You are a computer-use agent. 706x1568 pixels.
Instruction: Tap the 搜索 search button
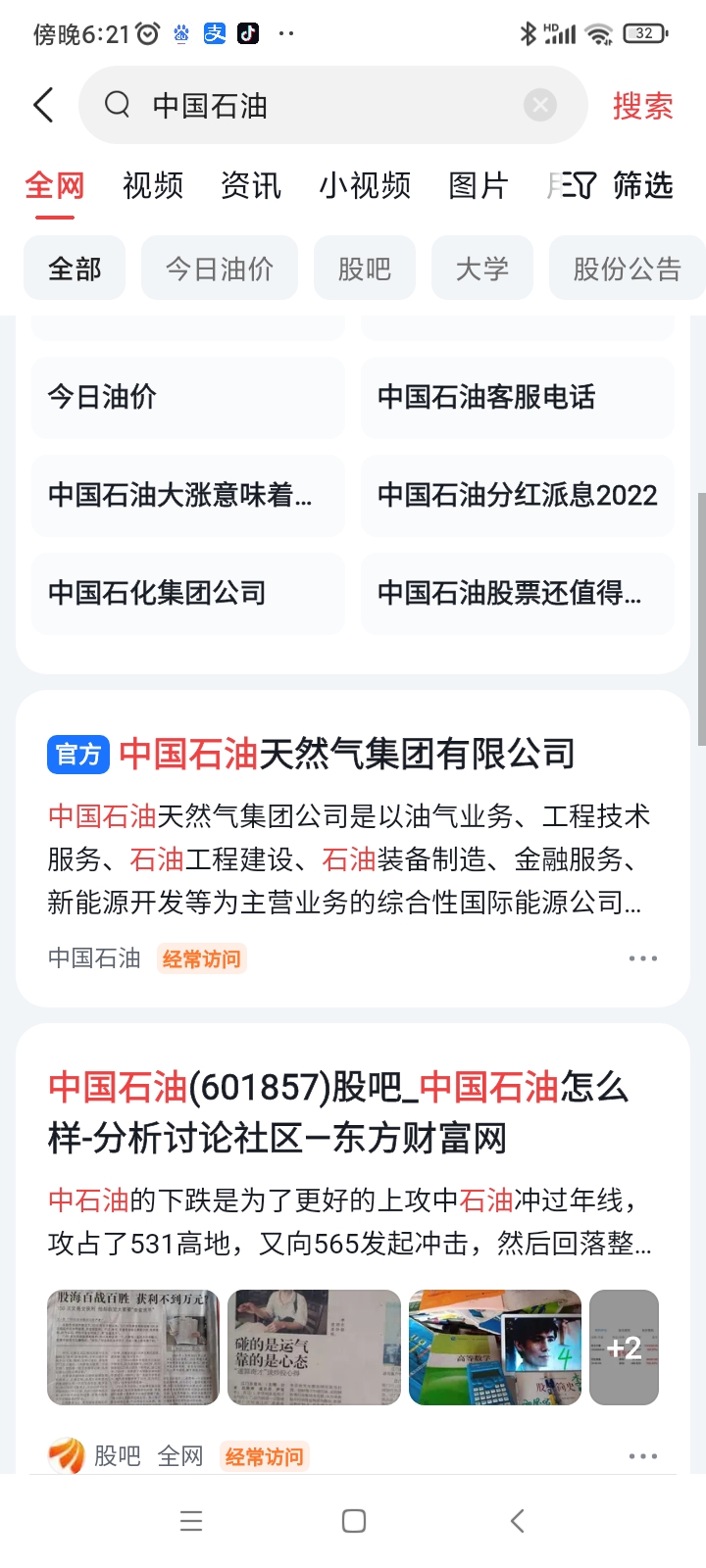point(644,105)
